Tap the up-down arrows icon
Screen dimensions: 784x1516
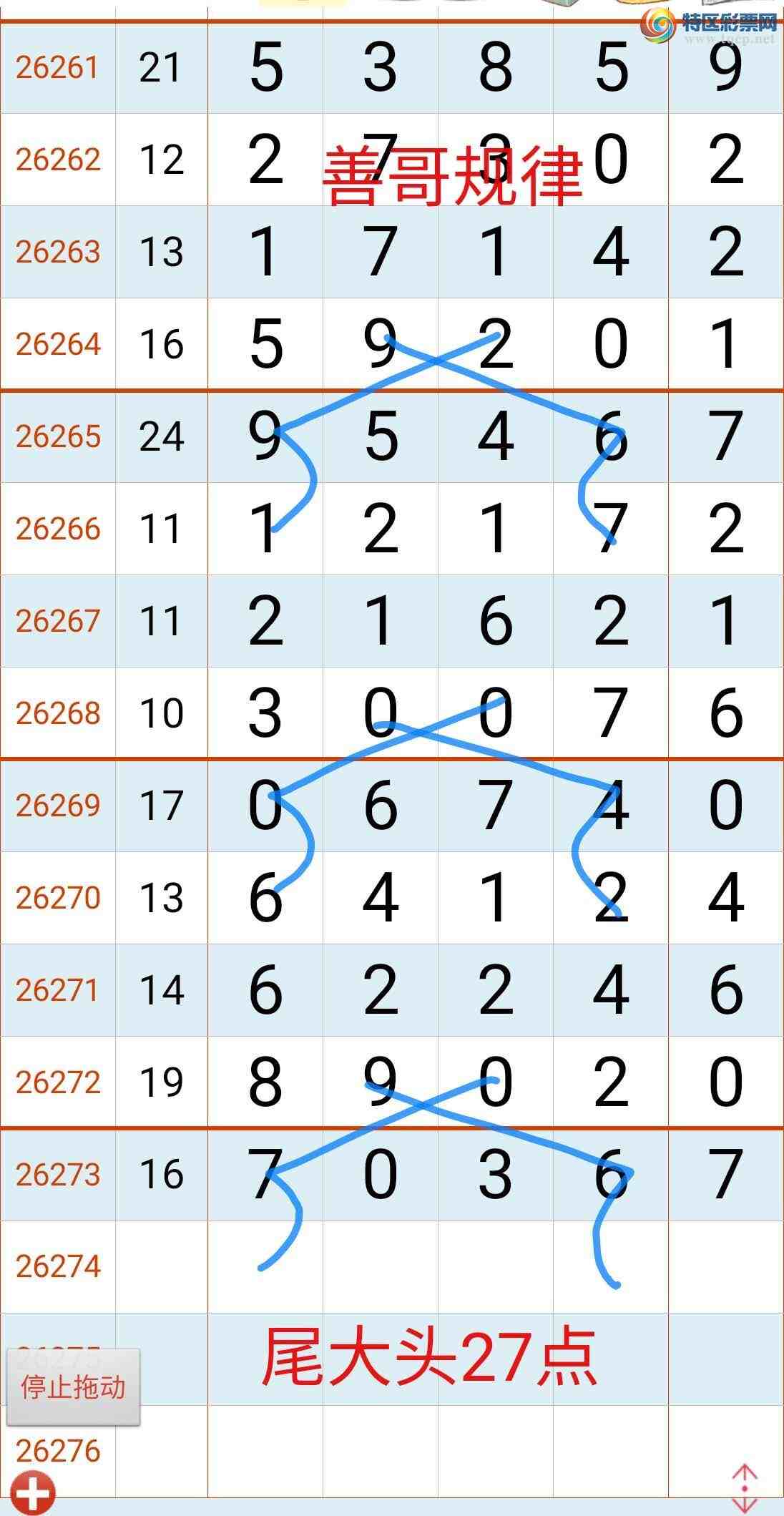(745, 1488)
